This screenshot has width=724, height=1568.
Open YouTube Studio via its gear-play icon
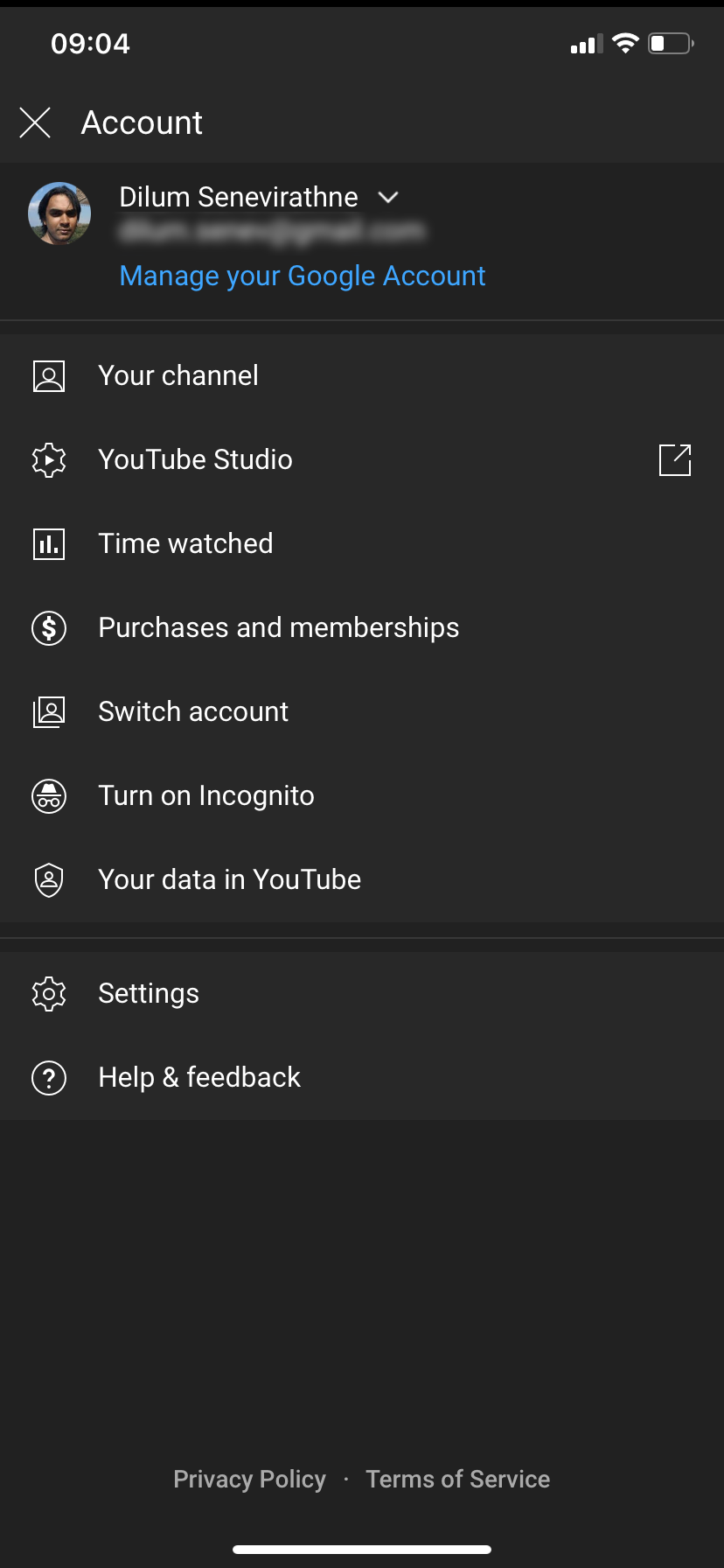coord(49,459)
